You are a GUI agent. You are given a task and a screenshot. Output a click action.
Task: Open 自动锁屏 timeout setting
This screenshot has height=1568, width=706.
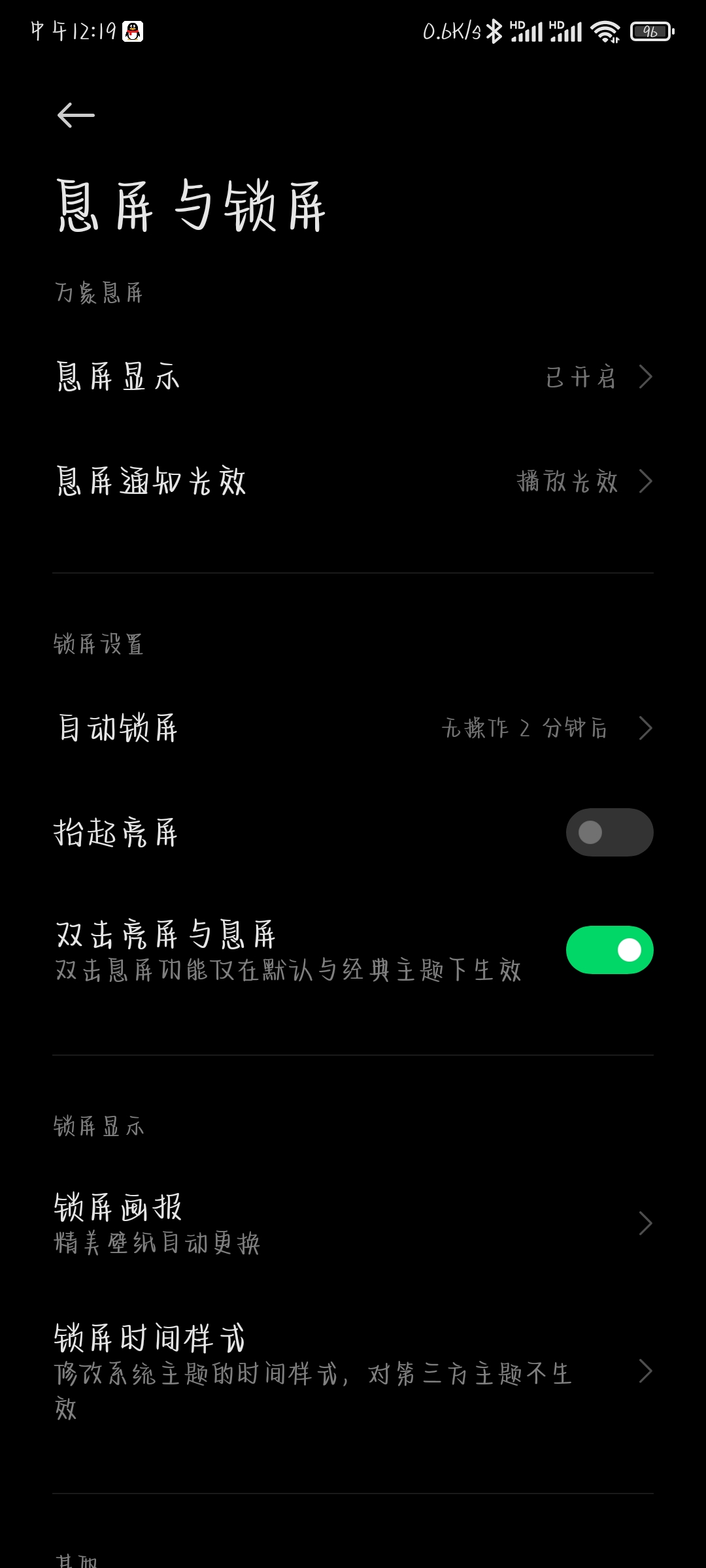coord(353,728)
